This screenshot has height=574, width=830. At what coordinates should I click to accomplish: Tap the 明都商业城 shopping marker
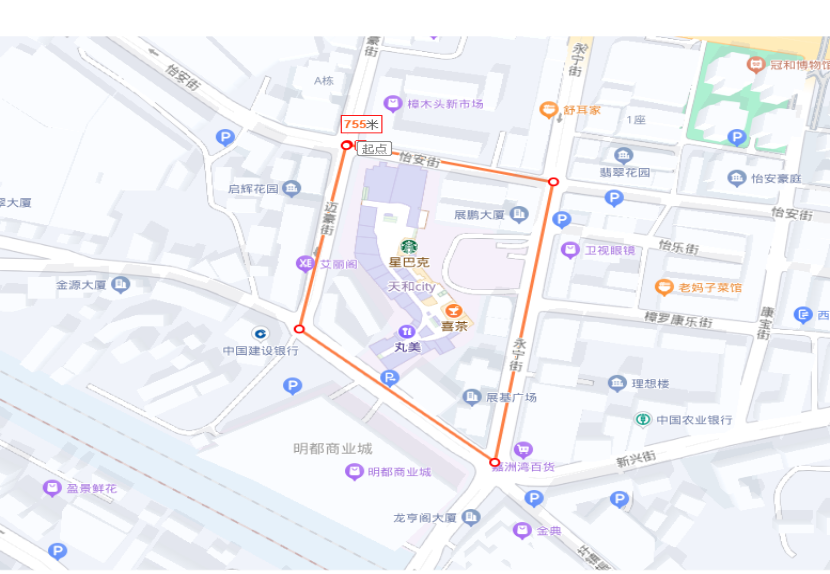354,472
